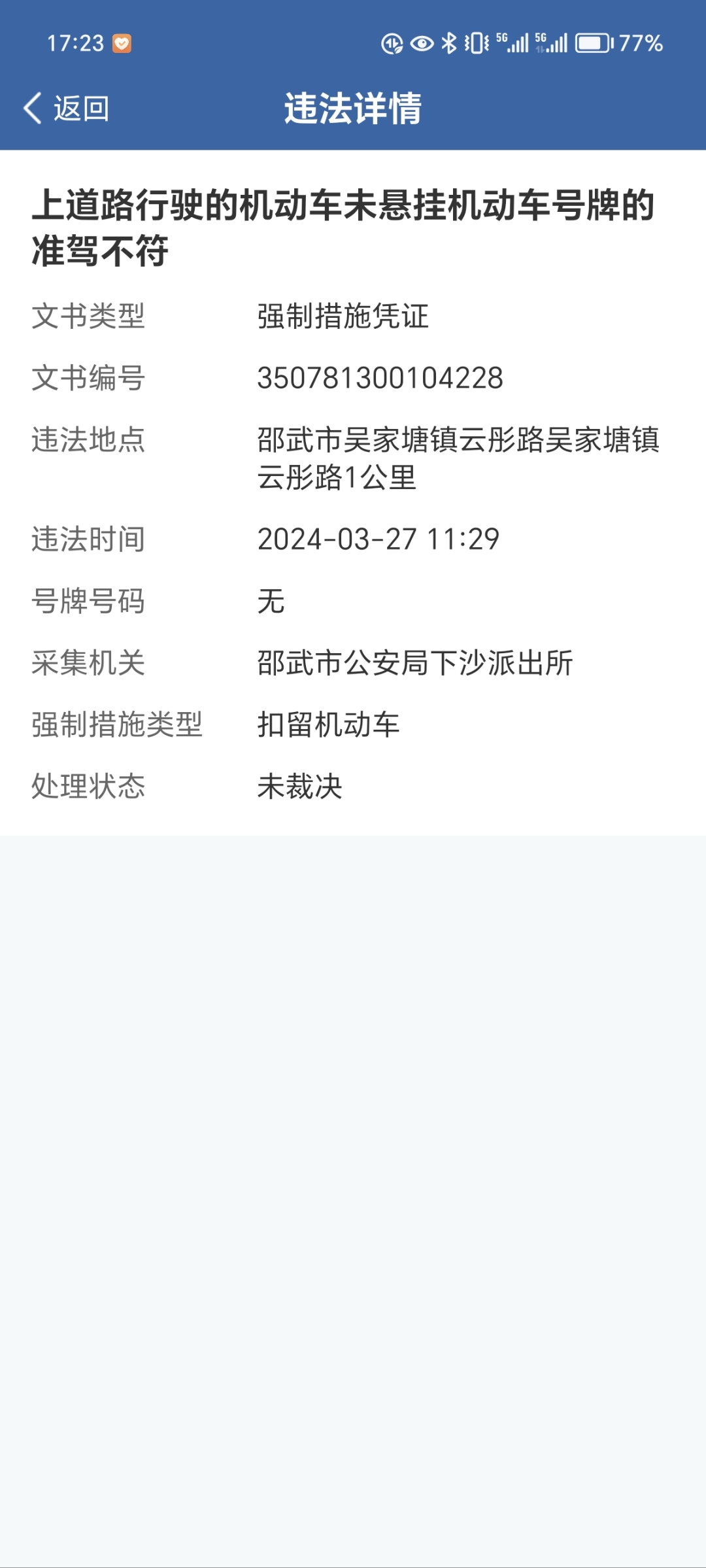Open the 违法详情 title bar
The height and width of the screenshot is (1568, 706).
(x=353, y=107)
